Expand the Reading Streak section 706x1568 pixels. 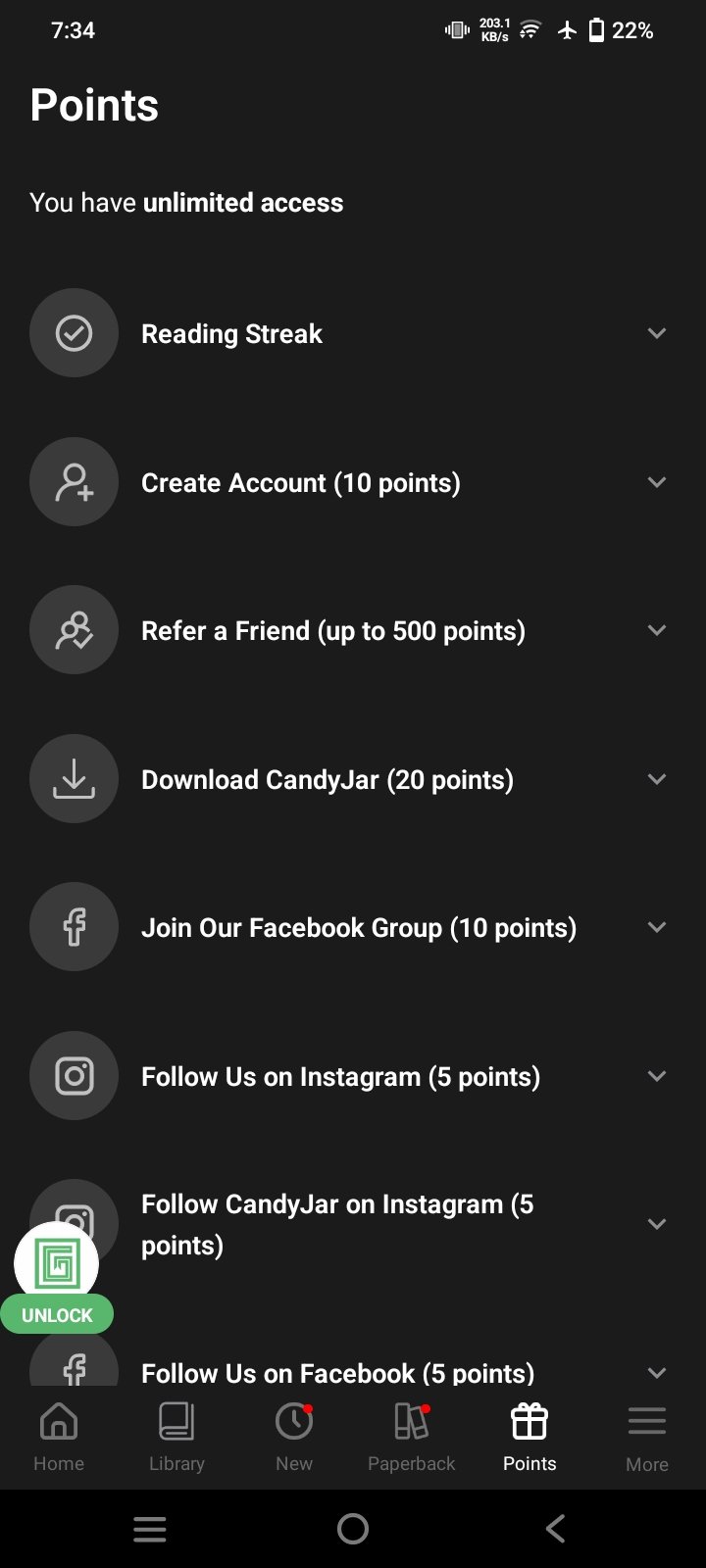[353, 333]
